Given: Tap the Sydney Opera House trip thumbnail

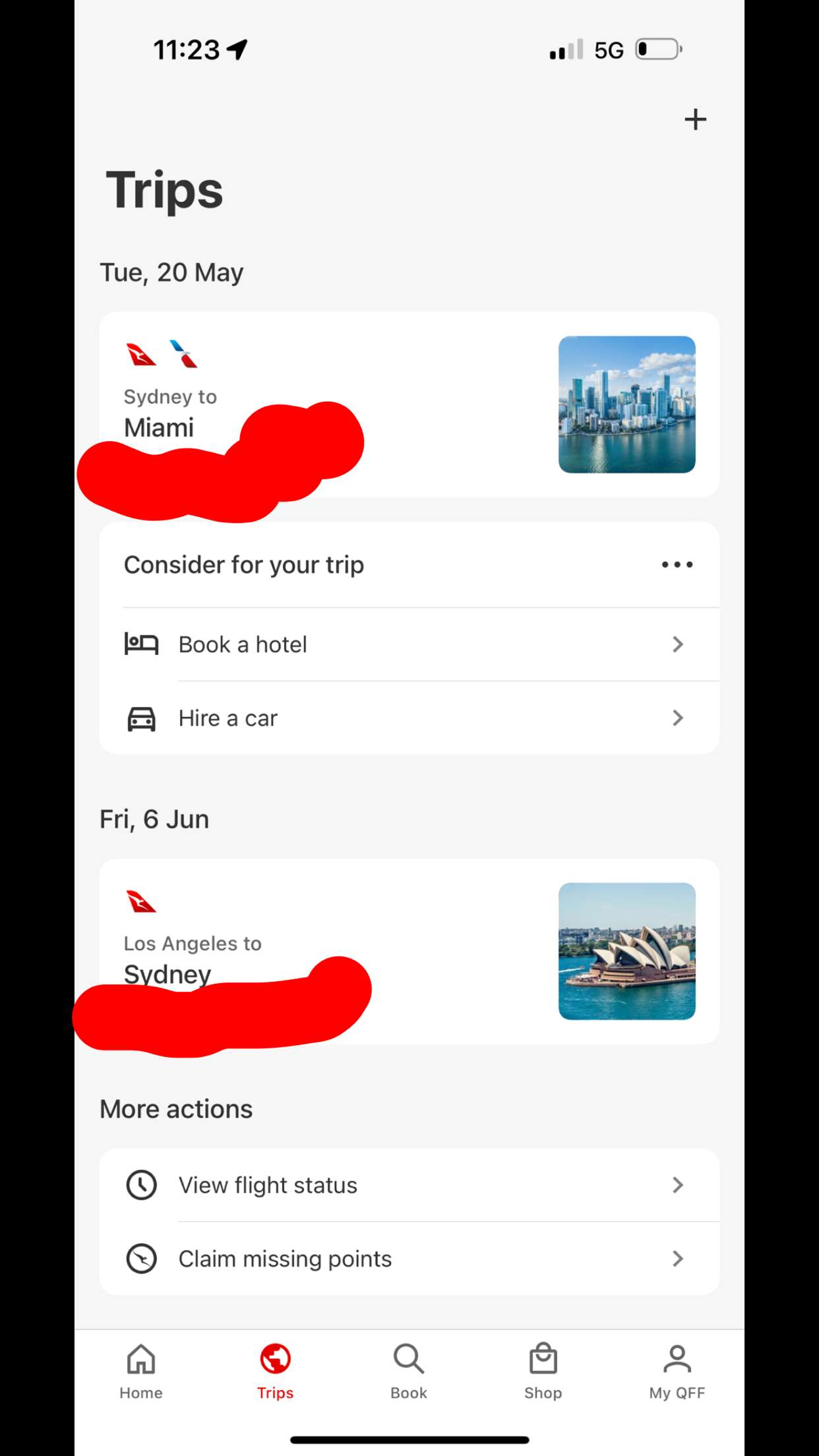Looking at the screenshot, I should click(626, 952).
